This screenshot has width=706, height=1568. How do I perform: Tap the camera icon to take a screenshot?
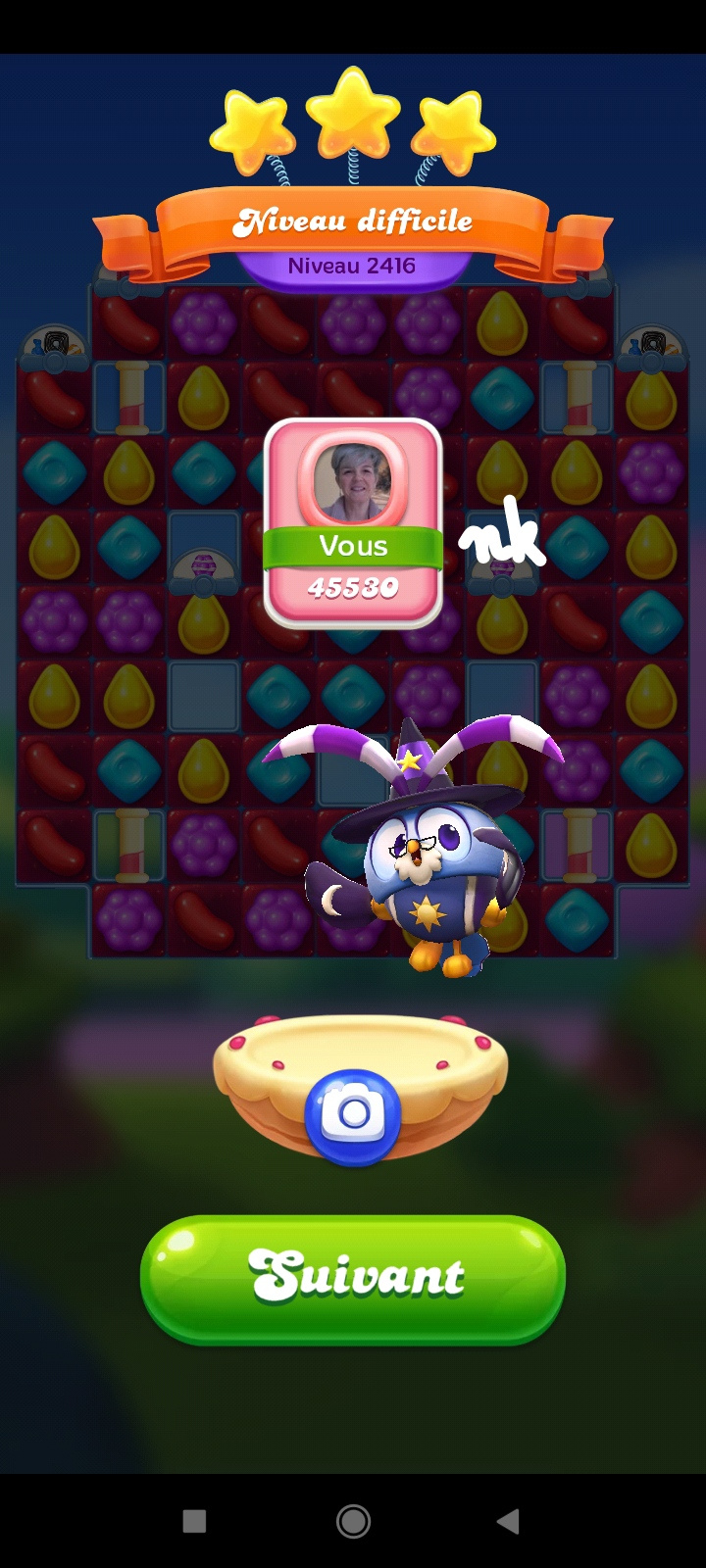tap(353, 1115)
